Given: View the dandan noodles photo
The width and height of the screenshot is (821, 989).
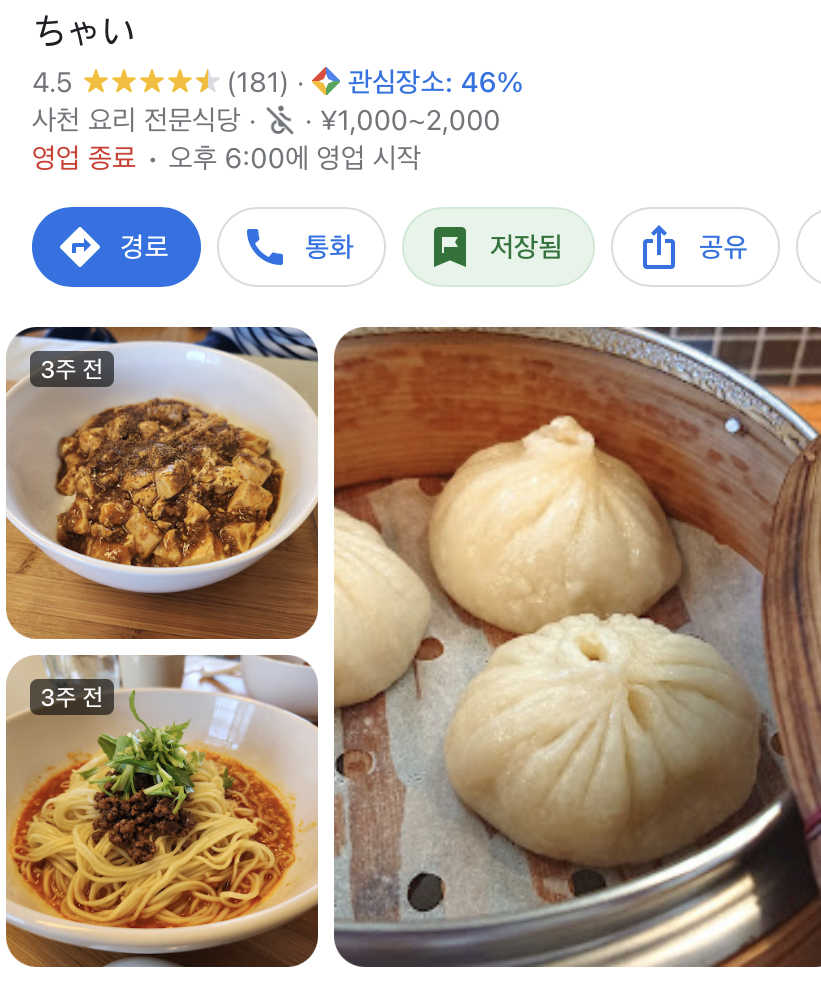Looking at the screenshot, I should coord(162,811).
